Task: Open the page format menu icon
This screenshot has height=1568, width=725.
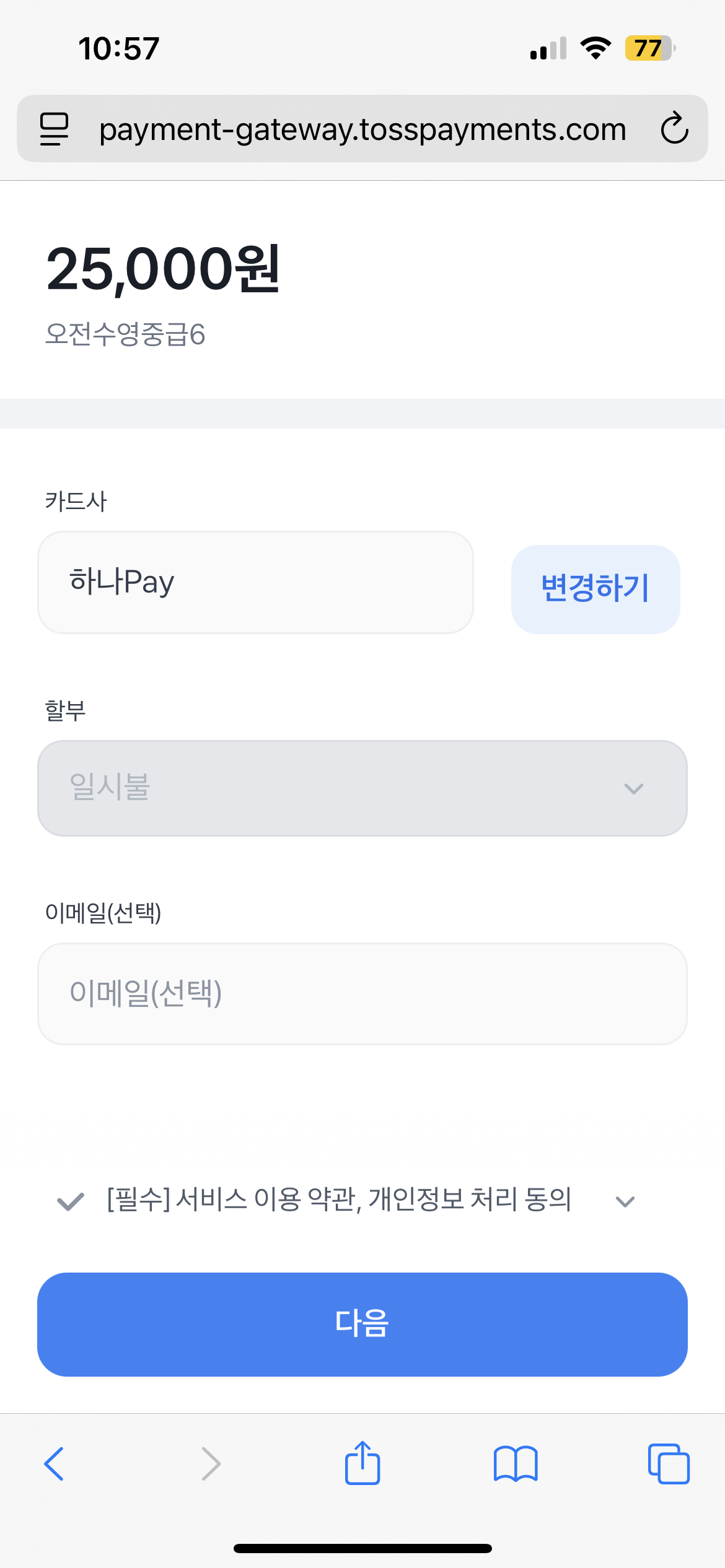Action: coord(55,129)
